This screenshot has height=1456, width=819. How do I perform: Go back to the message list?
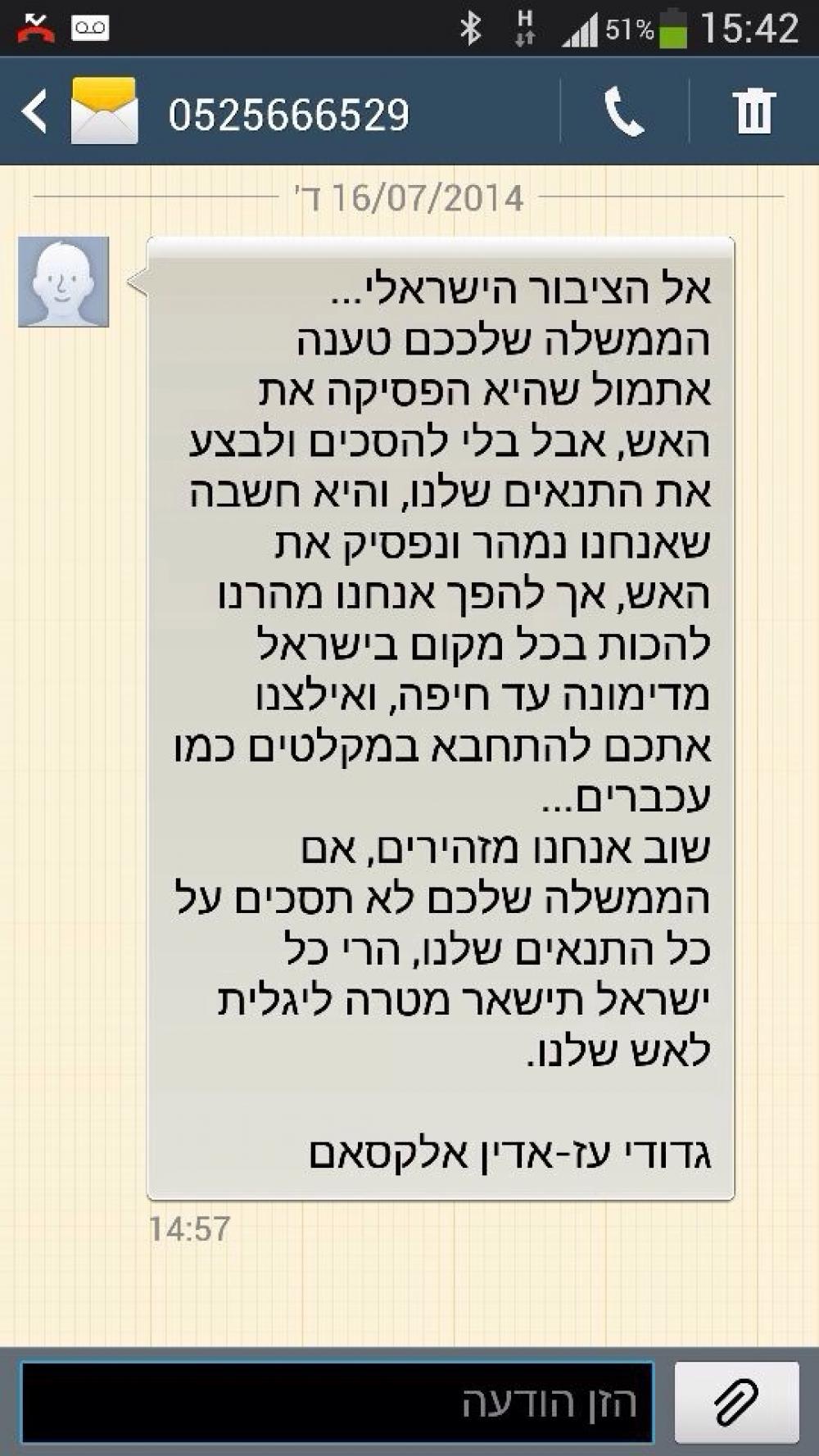pyautogui.click(x=34, y=111)
